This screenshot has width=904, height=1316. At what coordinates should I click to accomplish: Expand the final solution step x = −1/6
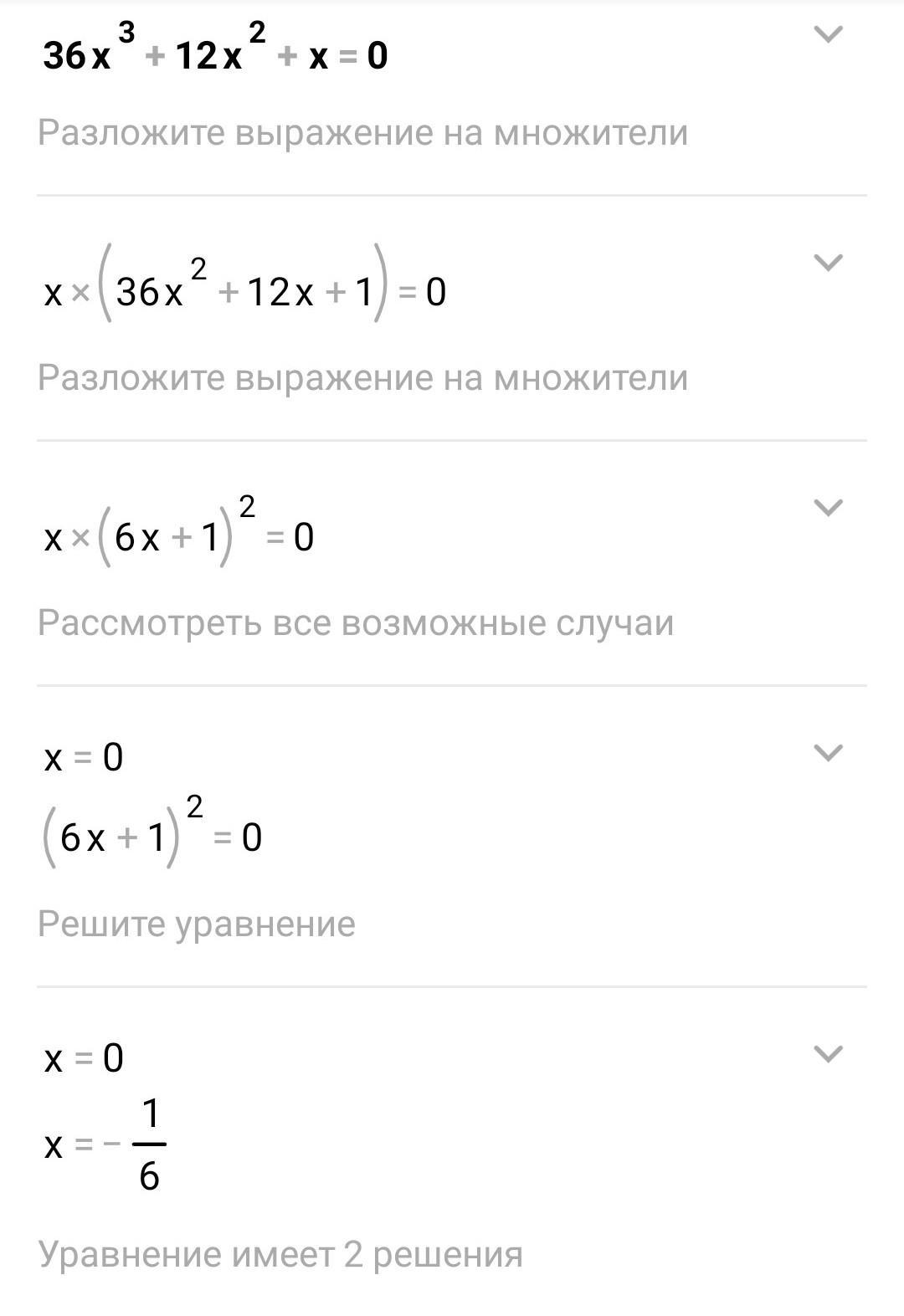click(828, 1054)
